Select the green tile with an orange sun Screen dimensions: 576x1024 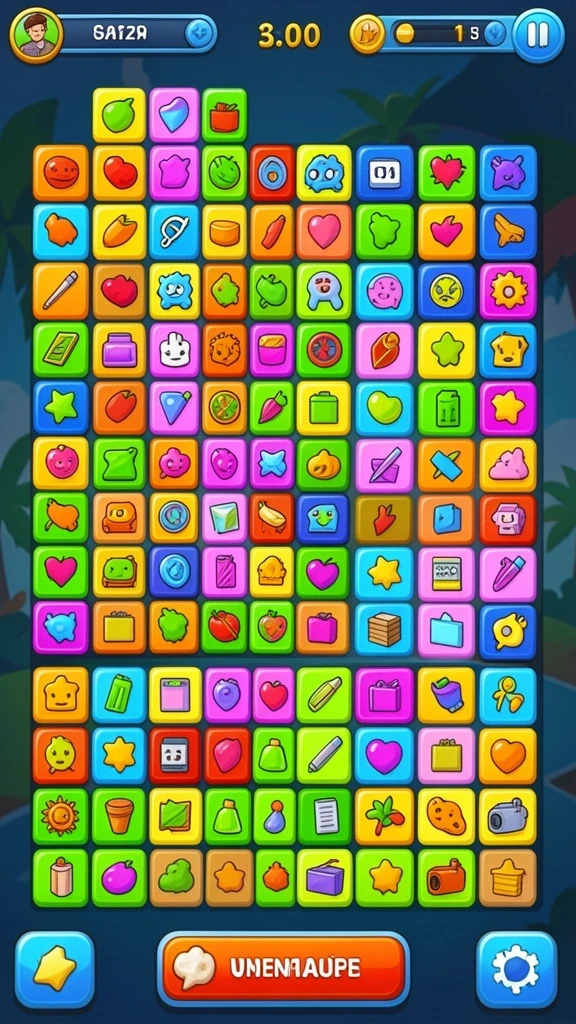(60, 816)
